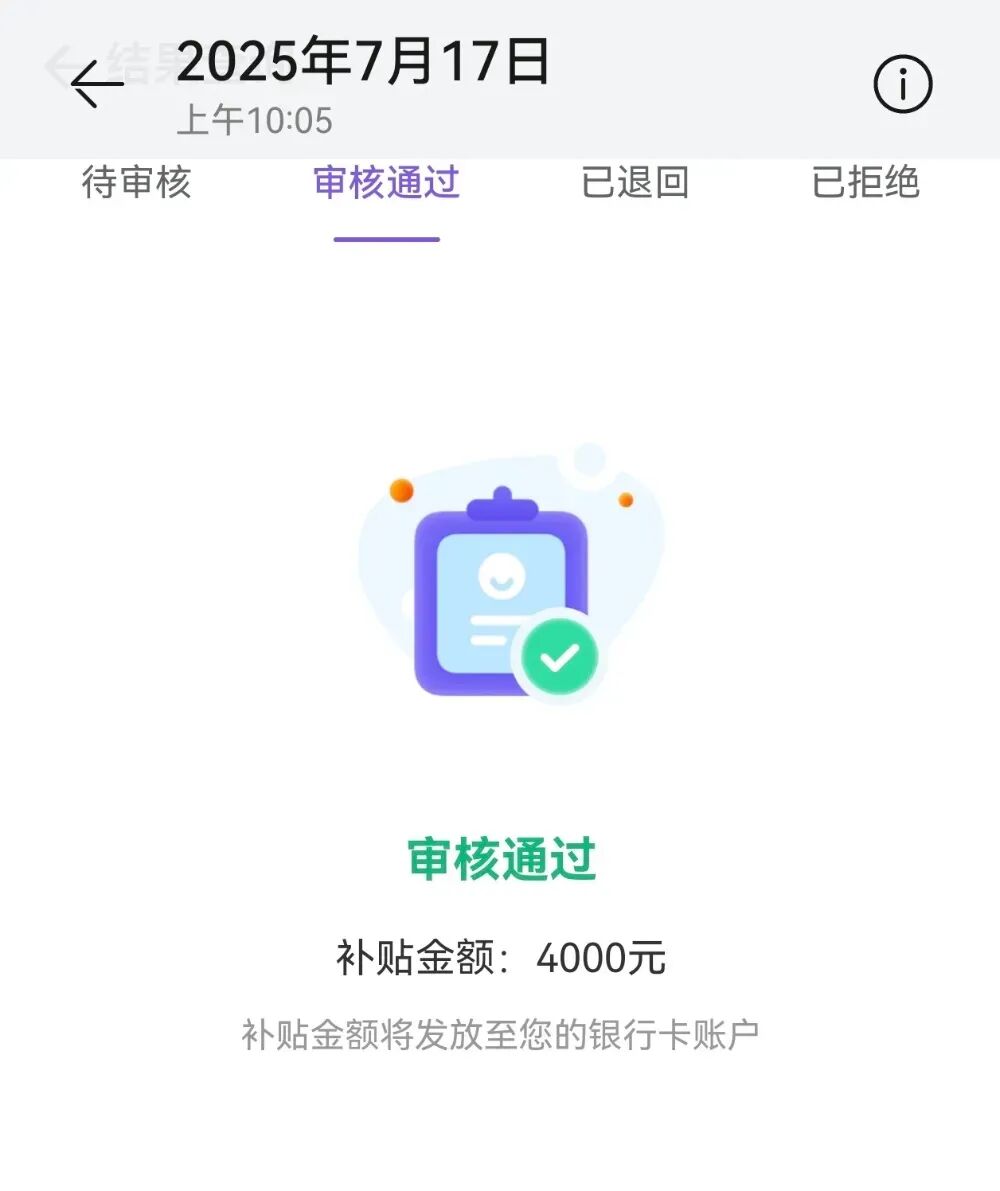1000x1191 pixels.
Task: Select the 审核通过 tab
Action: click(386, 183)
